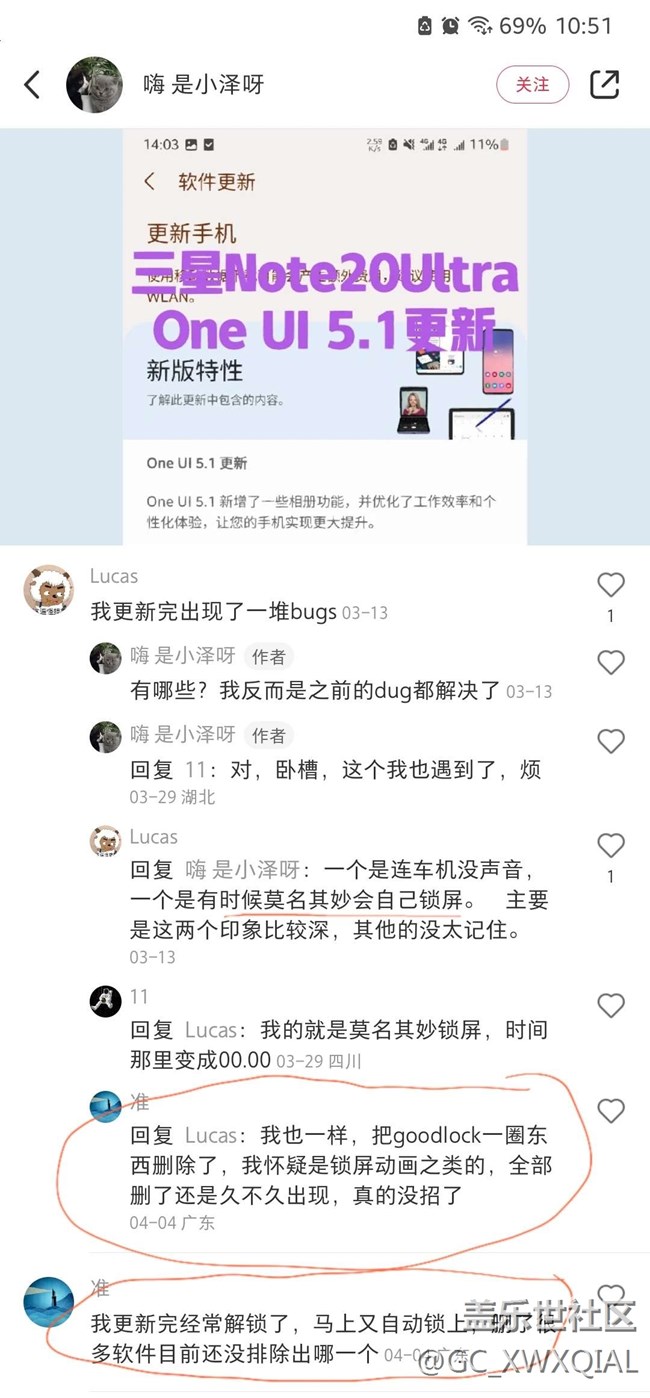Share this post via the top-right icon
Image resolution: width=650 pixels, height=1398 pixels.
[x=605, y=85]
